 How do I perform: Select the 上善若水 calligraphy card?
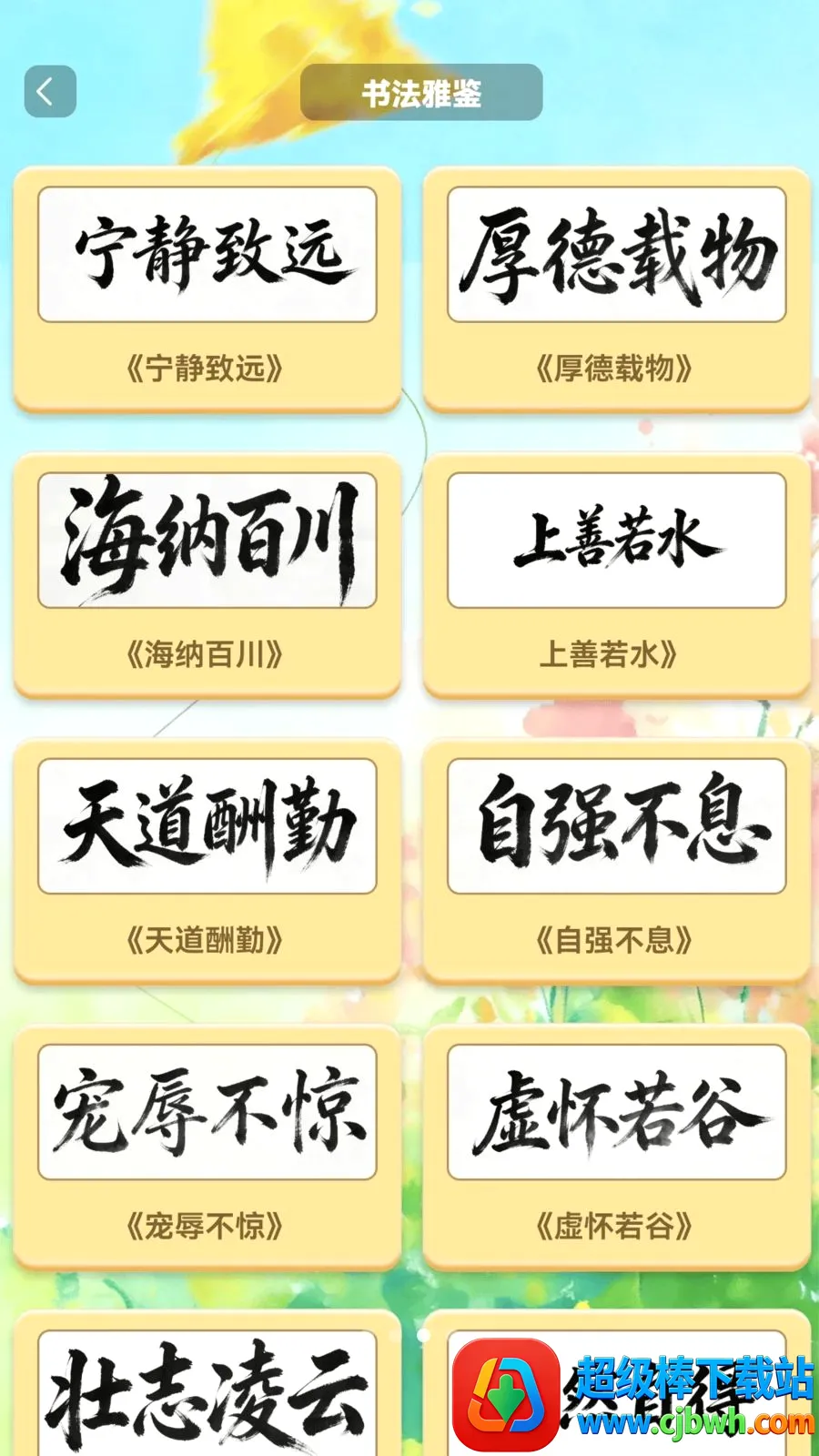tap(616, 575)
